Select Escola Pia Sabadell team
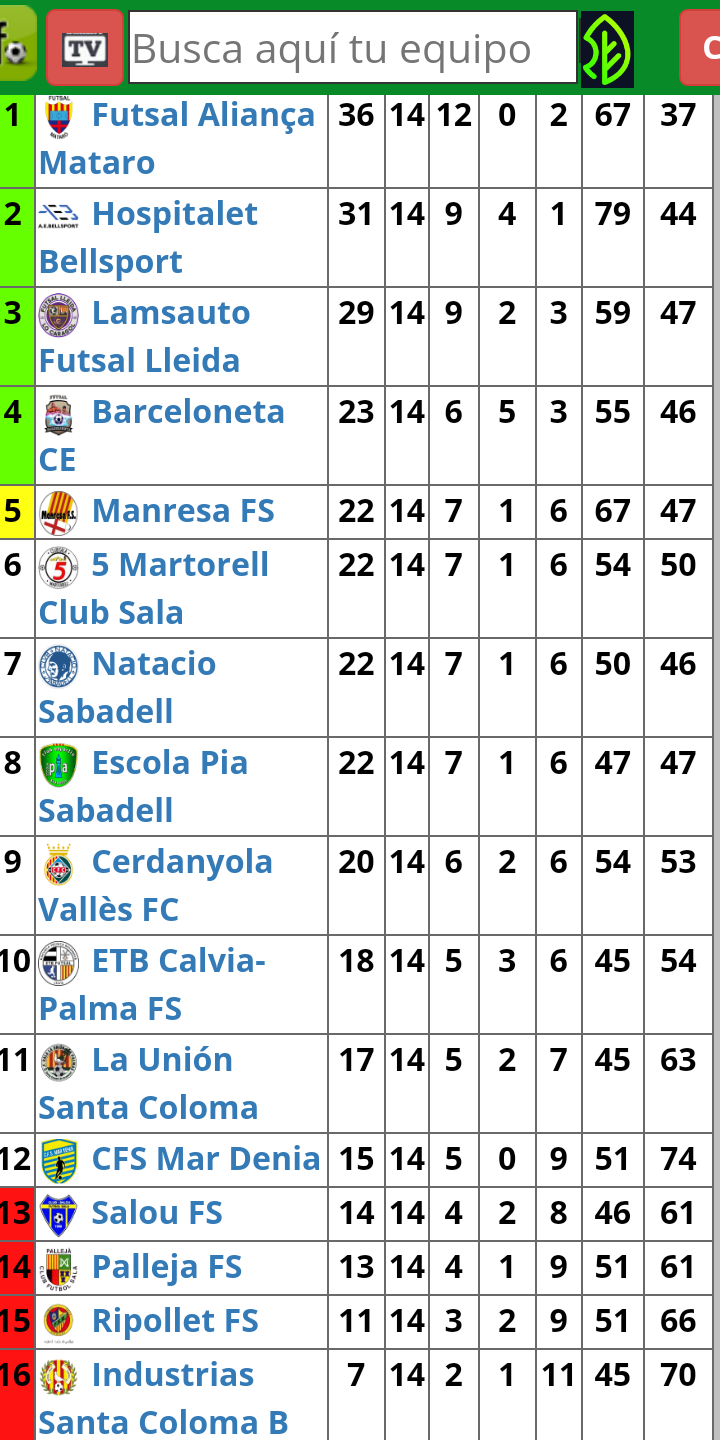This screenshot has height=1440, width=720. (x=169, y=764)
